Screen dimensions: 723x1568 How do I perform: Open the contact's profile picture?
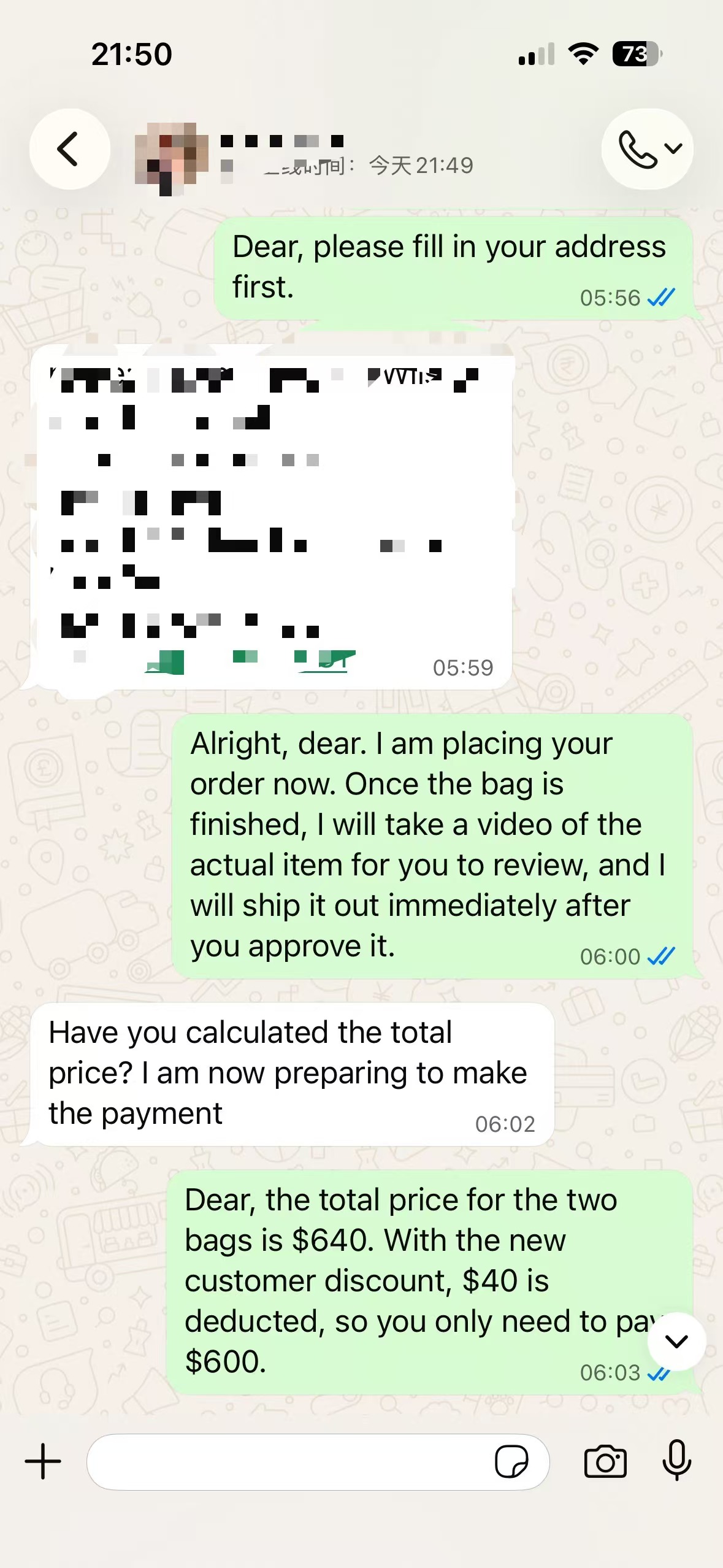(171, 159)
